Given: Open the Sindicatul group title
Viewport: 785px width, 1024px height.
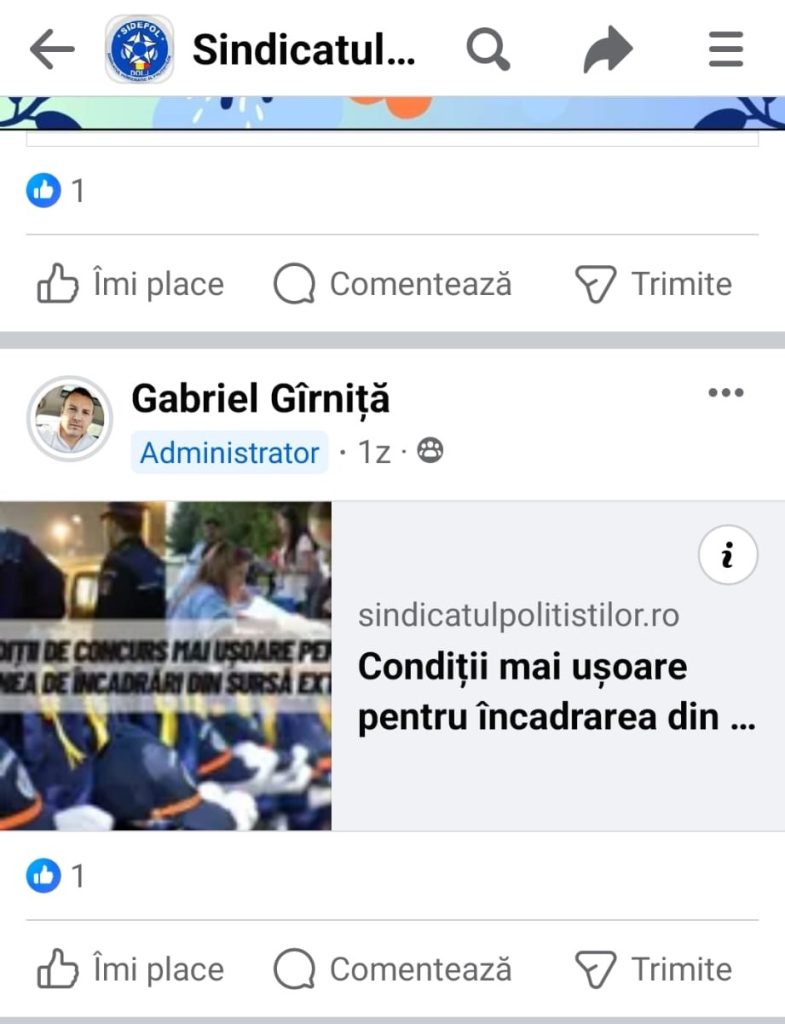Looking at the screenshot, I should pyautogui.click(x=302, y=50).
